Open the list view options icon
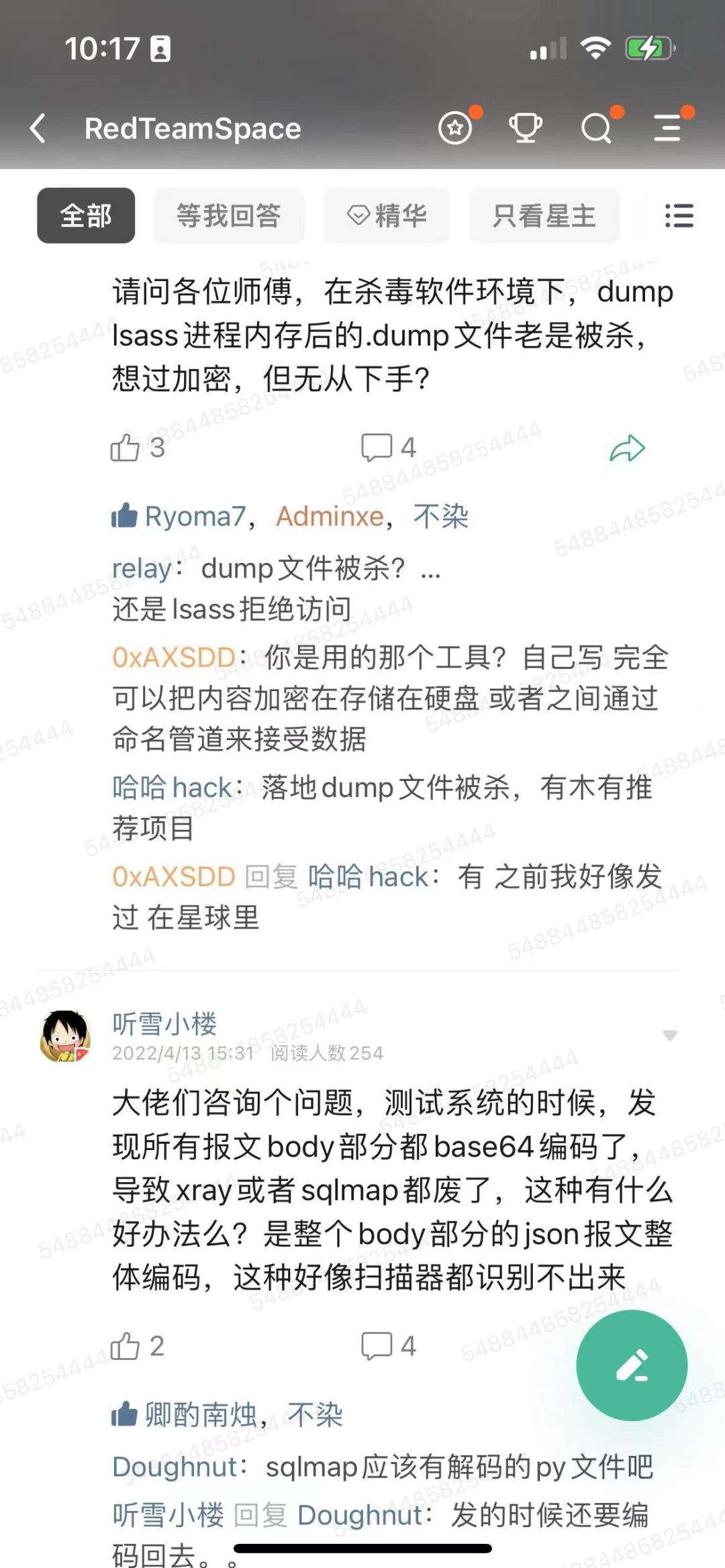Viewport: 725px width, 1568px height. point(679,216)
